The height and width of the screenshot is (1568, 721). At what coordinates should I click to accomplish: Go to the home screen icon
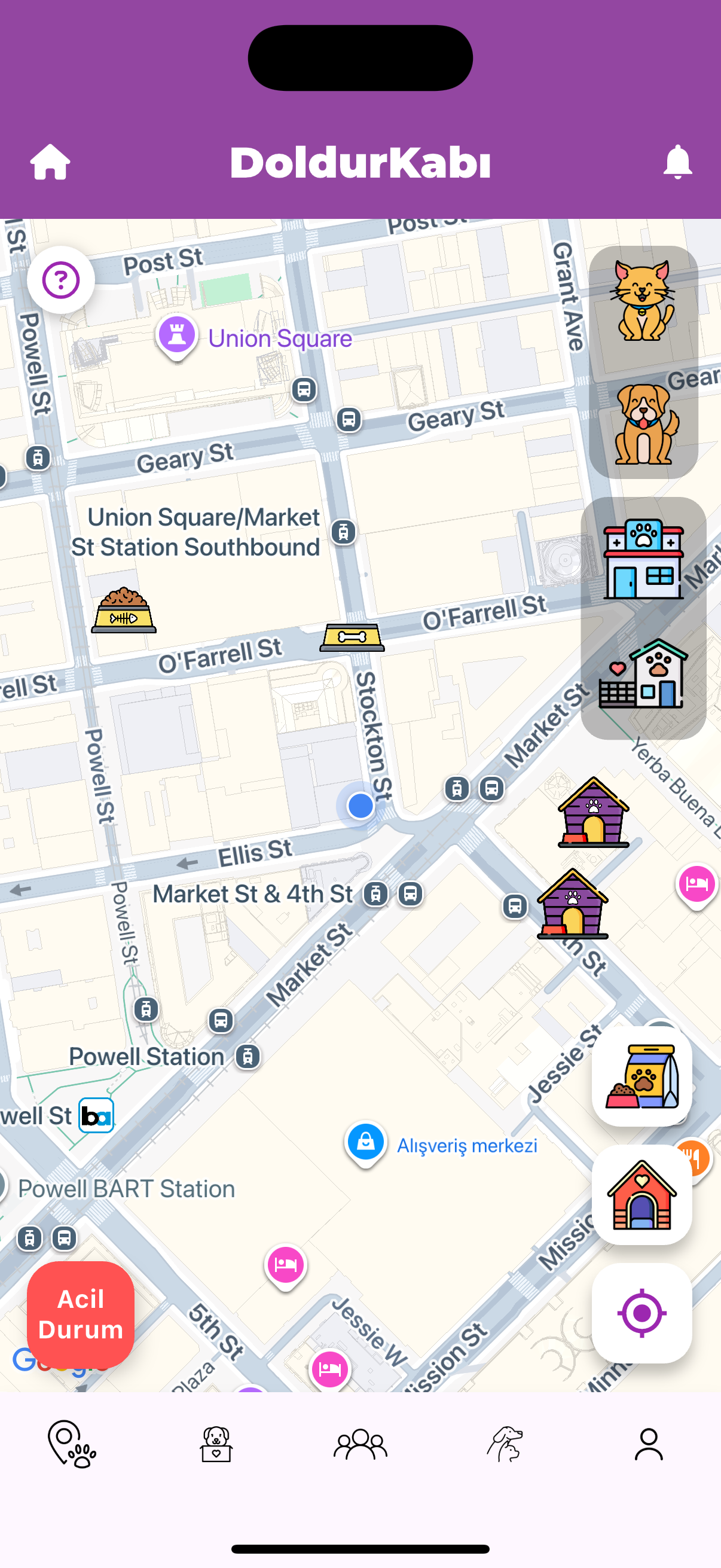click(50, 162)
